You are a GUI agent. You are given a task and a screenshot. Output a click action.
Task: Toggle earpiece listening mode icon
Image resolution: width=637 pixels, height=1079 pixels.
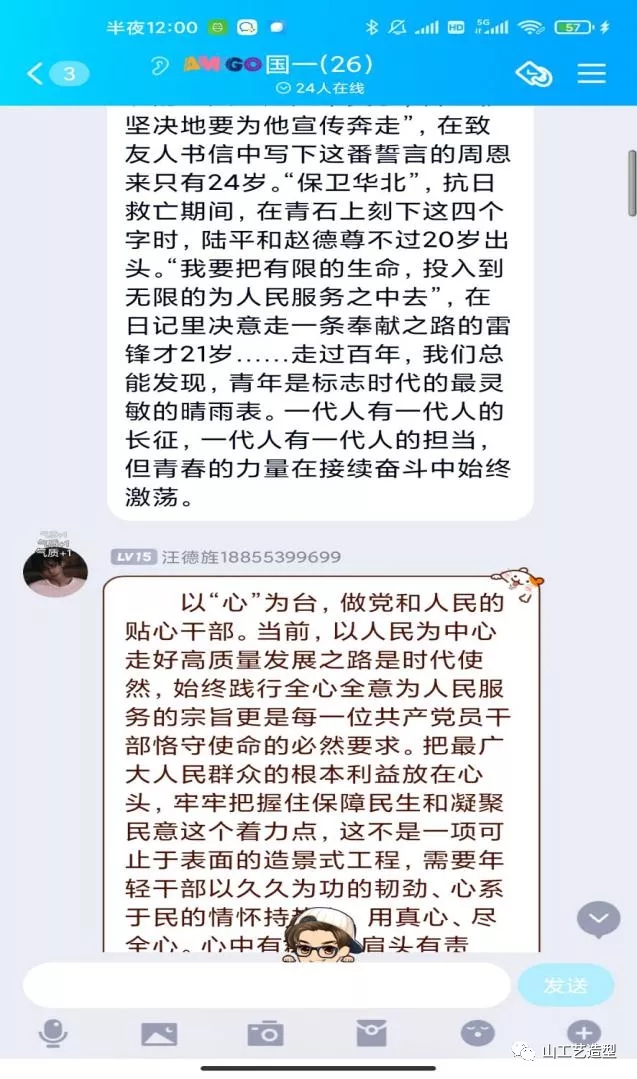click(159, 65)
